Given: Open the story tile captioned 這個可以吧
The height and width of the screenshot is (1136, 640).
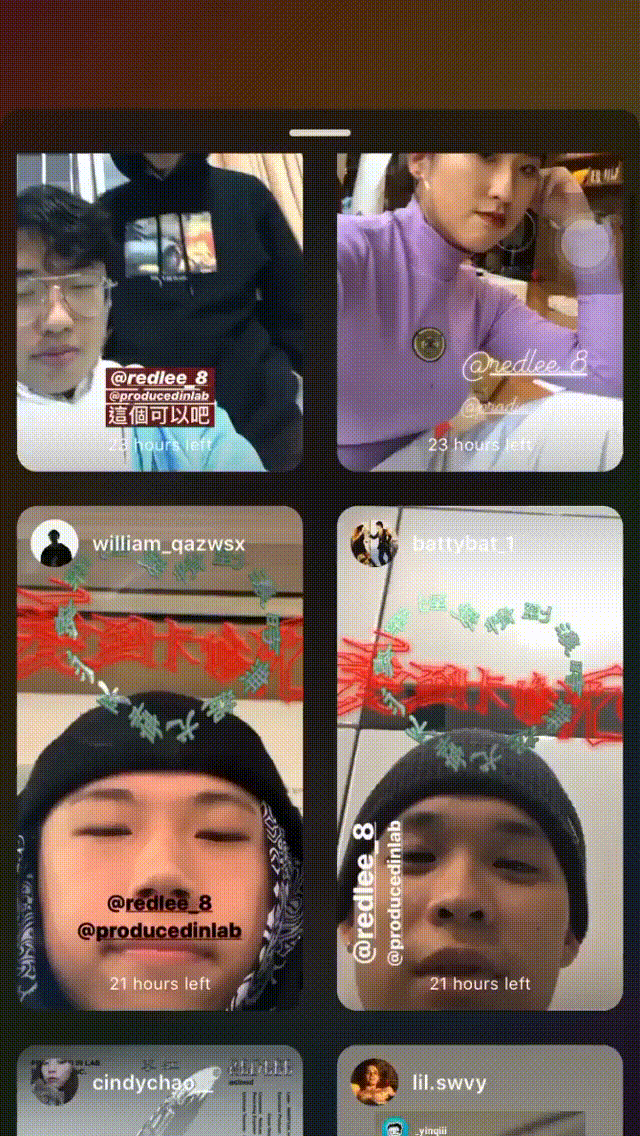Looking at the screenshot, I should [x=160, y=310].
